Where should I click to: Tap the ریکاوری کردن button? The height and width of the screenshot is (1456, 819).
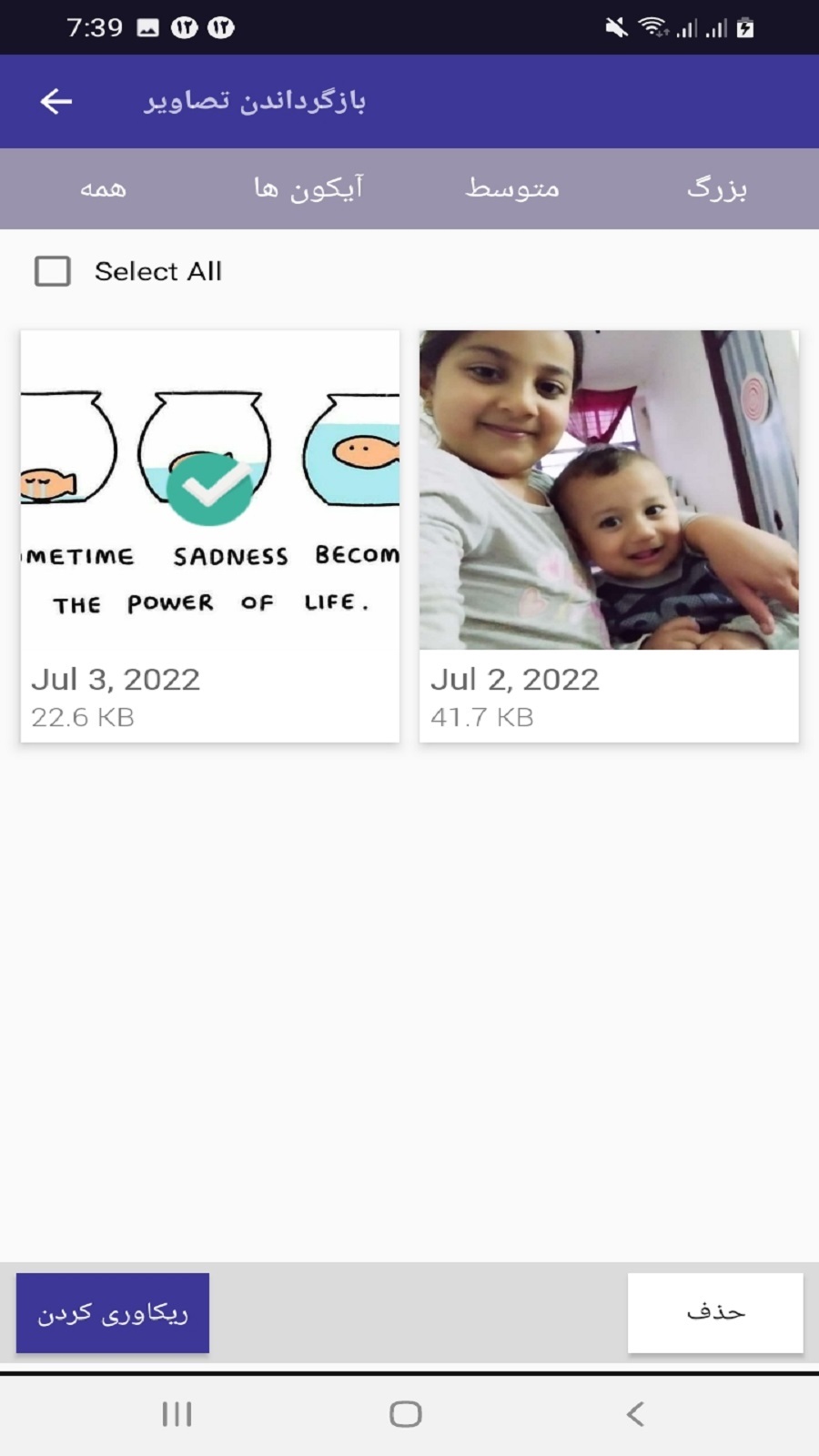(113, 1312)
